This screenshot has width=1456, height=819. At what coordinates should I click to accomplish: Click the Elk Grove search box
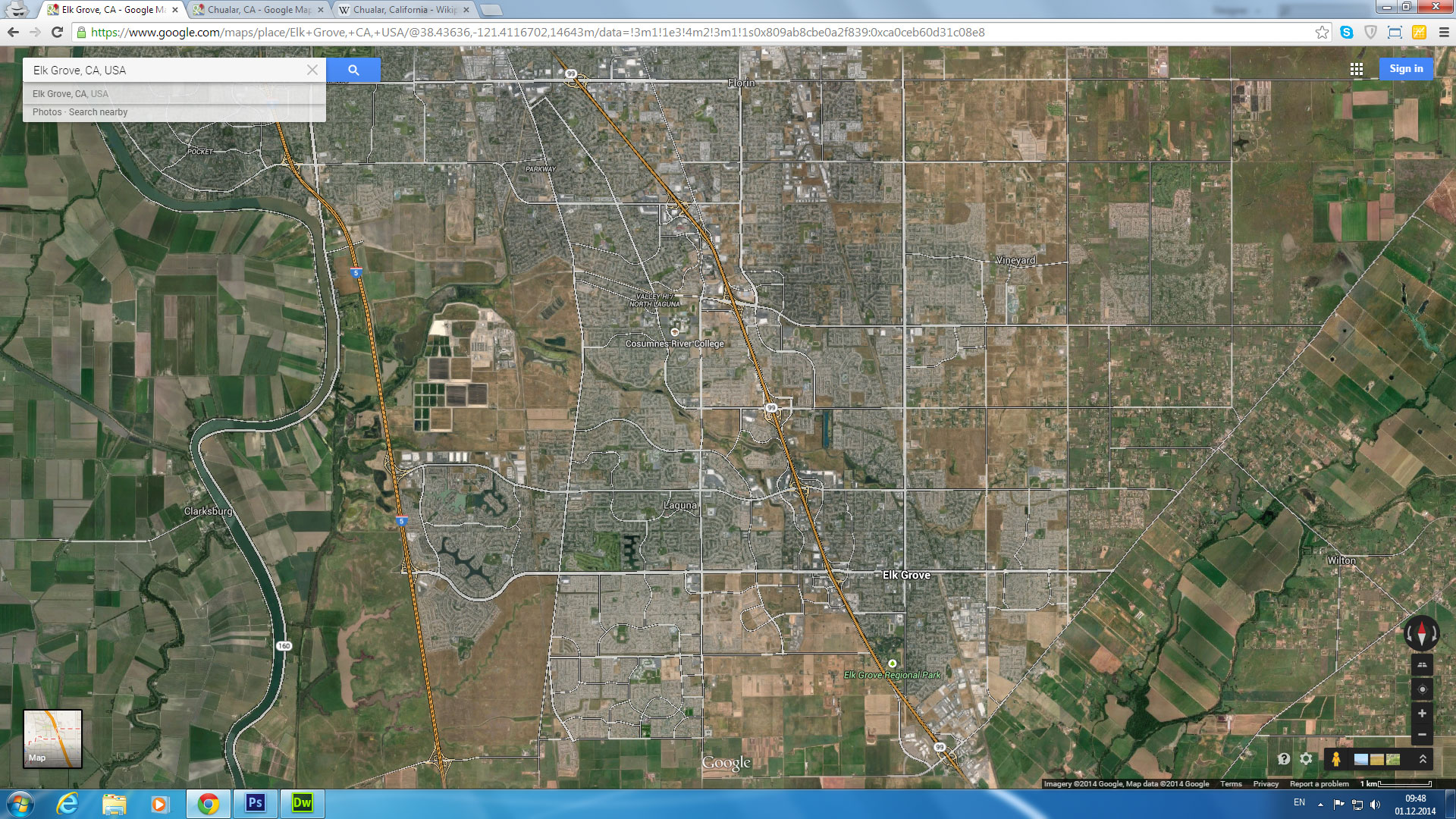coord(167,70)
